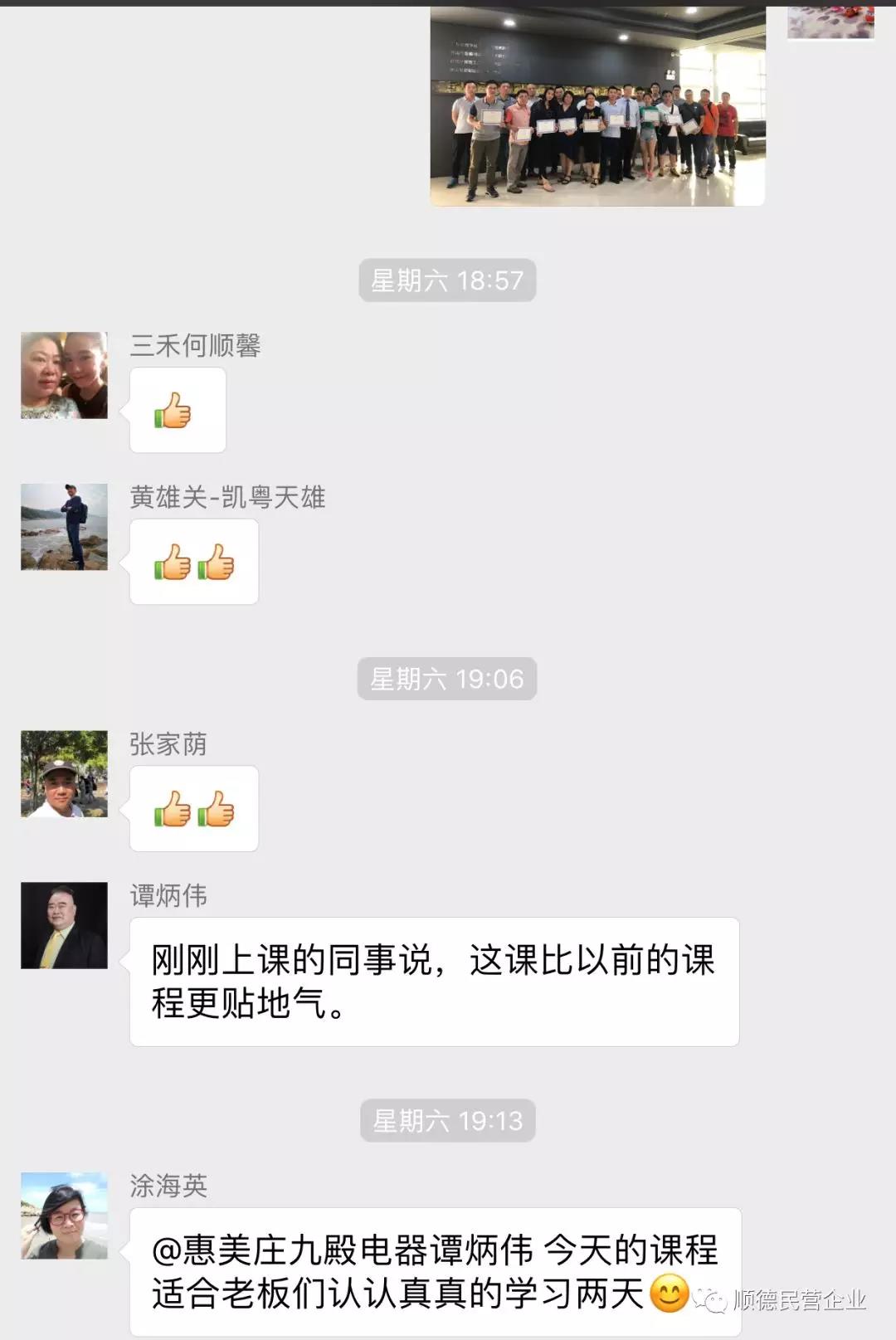Screen dimensions: 896x1340
Task: Open 三禾何顺馨's profile avatar
Action: pyautogui.click(x=63, y=374)
